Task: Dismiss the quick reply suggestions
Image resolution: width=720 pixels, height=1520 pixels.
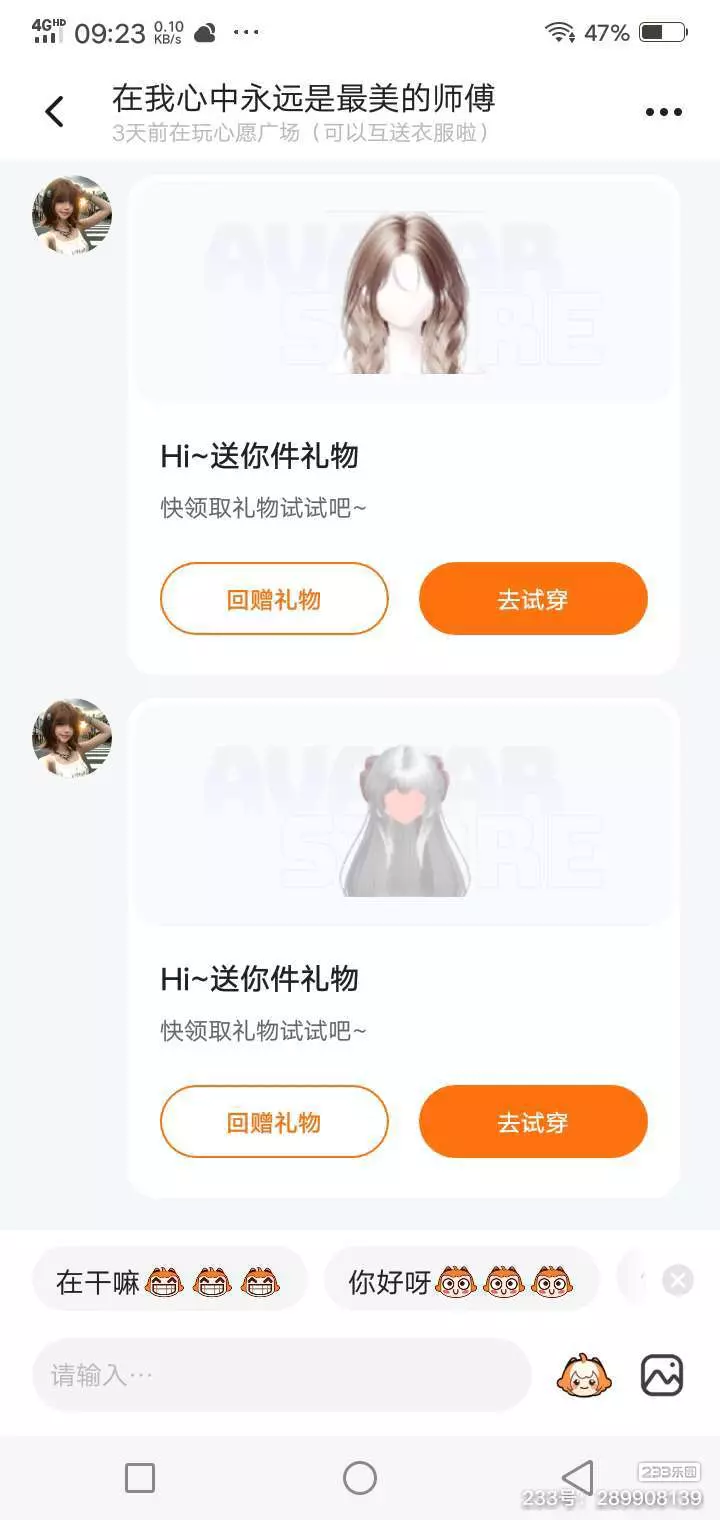Action: [678, 1280]
